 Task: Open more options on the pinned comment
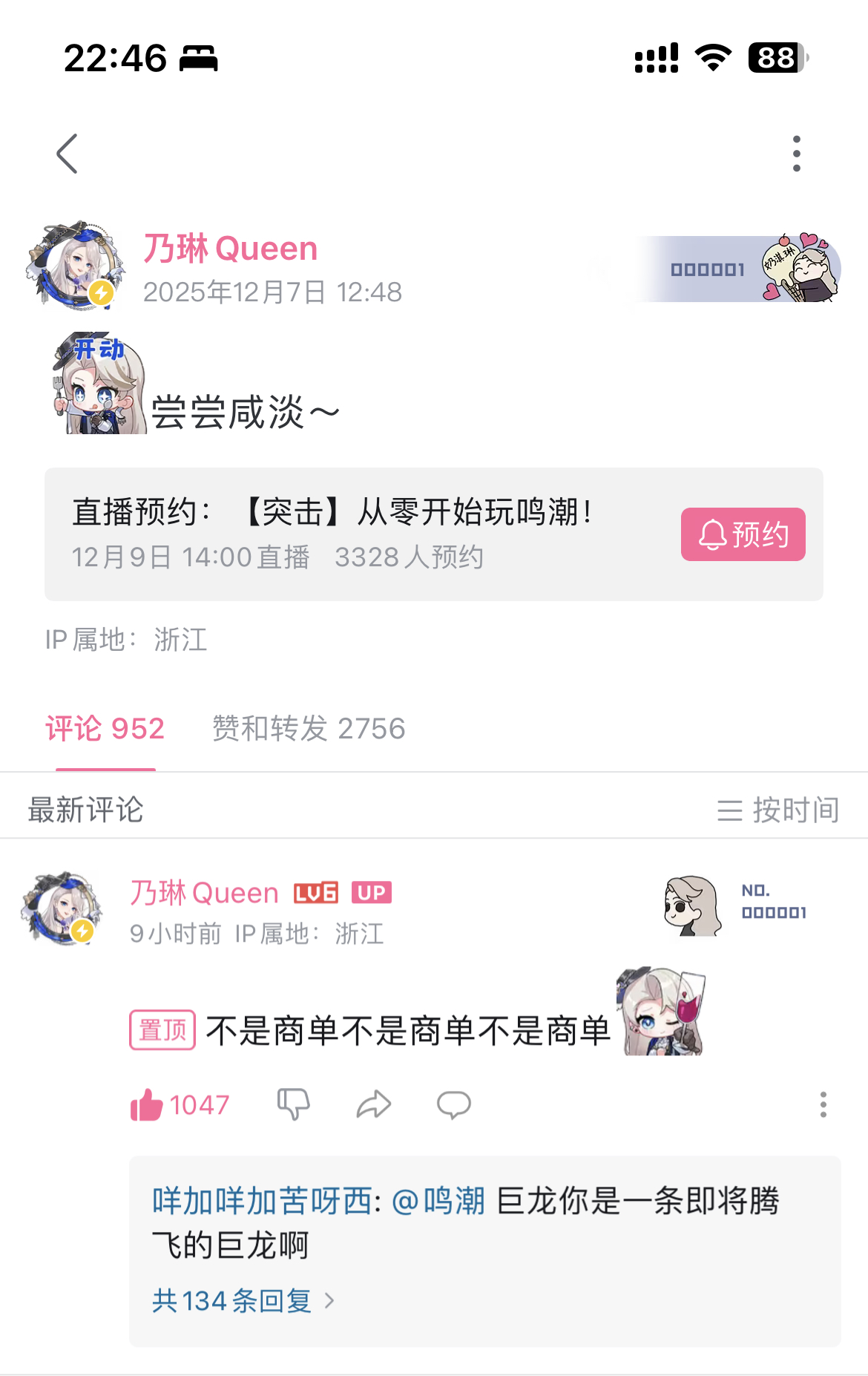click(823, 1105)
